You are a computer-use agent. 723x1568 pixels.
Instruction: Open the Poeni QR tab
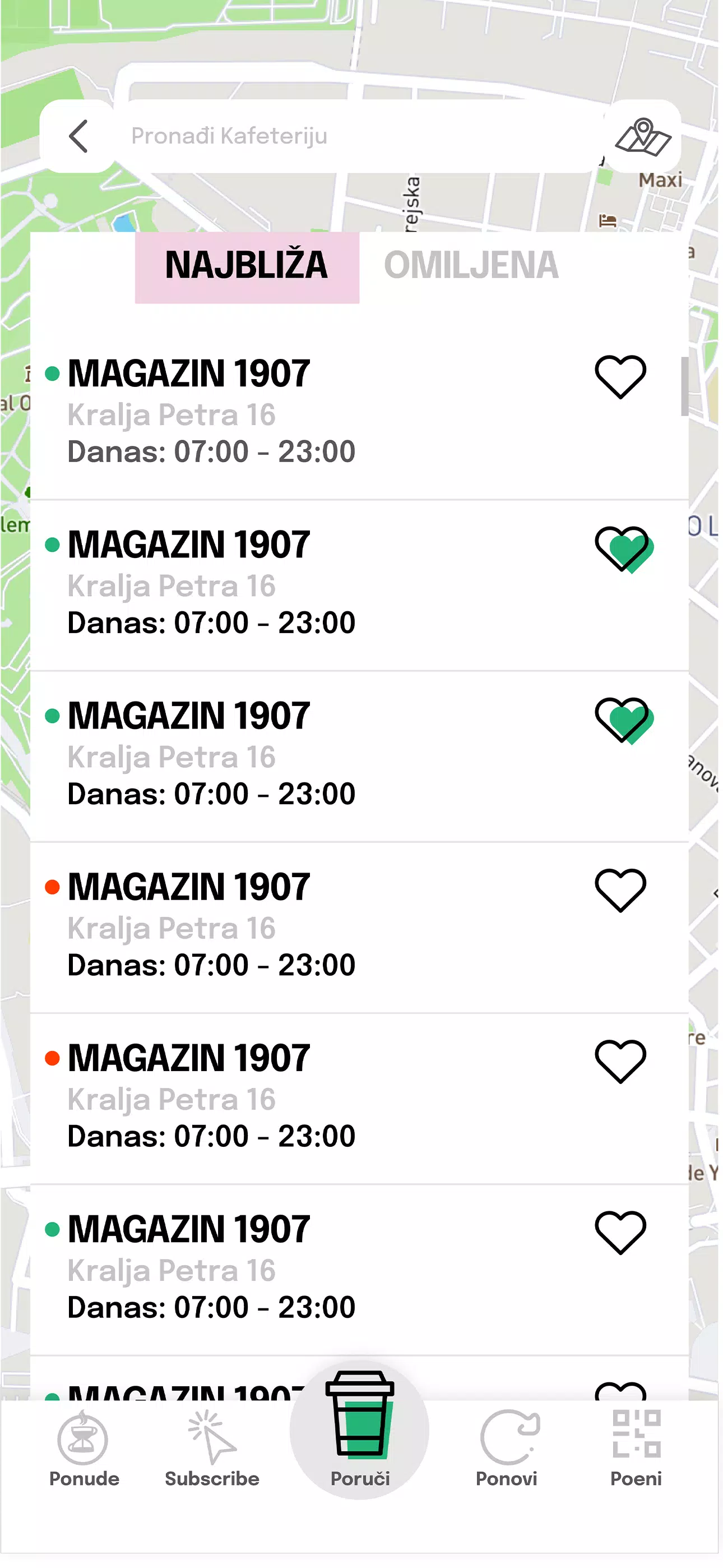tap(636, 1449)
